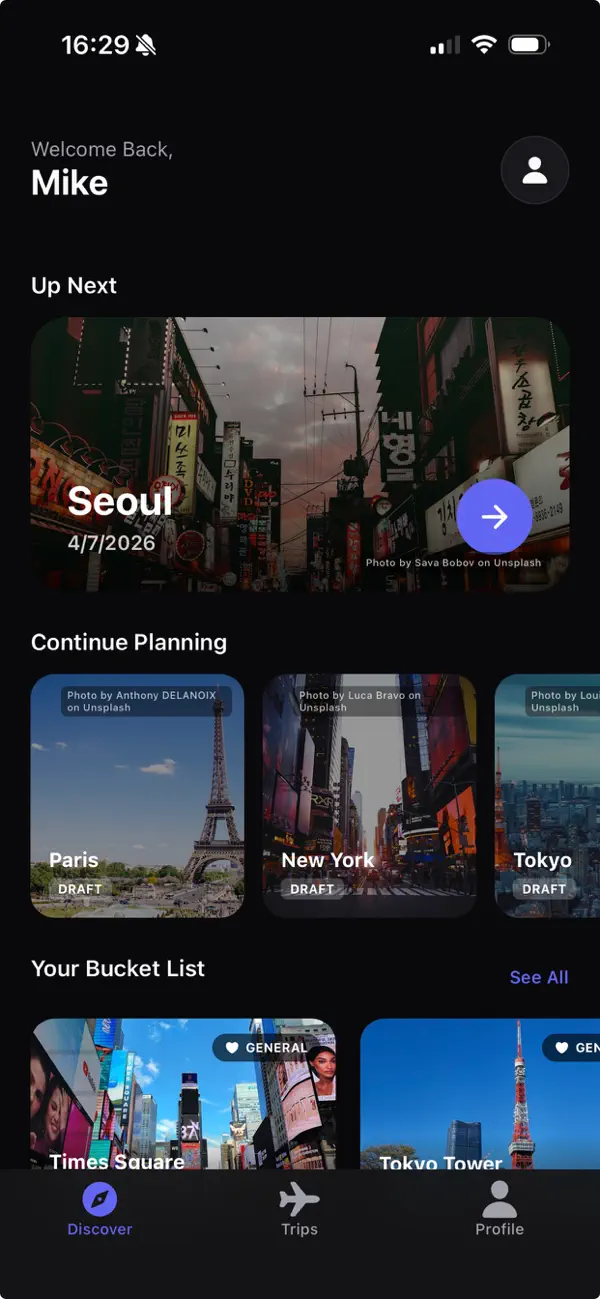Screen dimensions: 600x1299
Task: Open the Tokyo draft trip card
Action: tap(548, 796)
